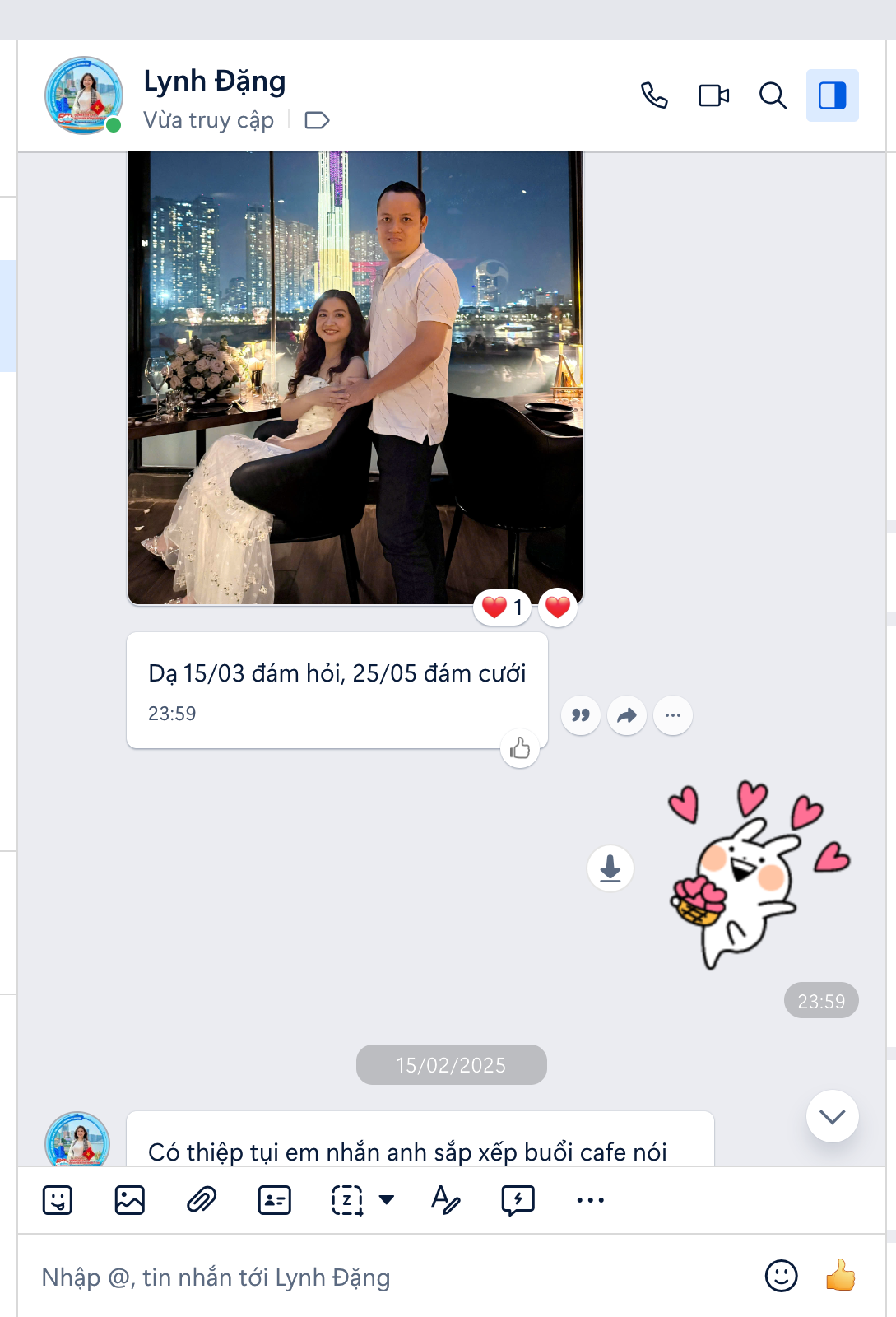Add a tag label to this contact
The image size is (896, 1317).
pyautogui.click(x=317, y=120)
